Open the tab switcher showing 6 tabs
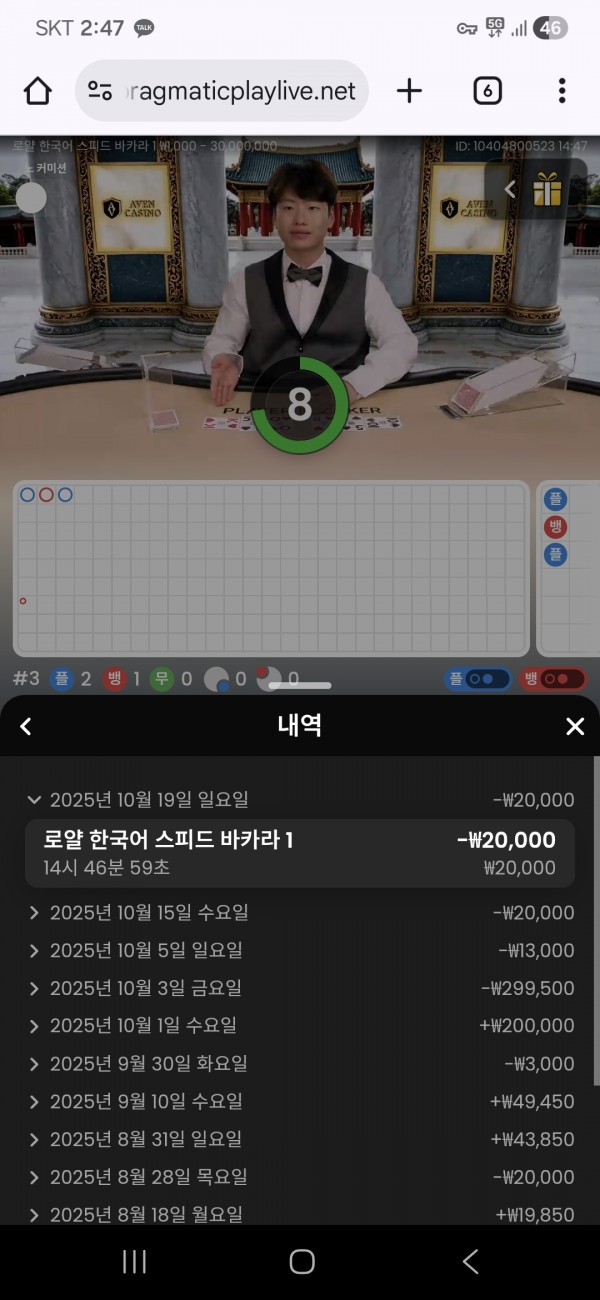 click(486, 91)
